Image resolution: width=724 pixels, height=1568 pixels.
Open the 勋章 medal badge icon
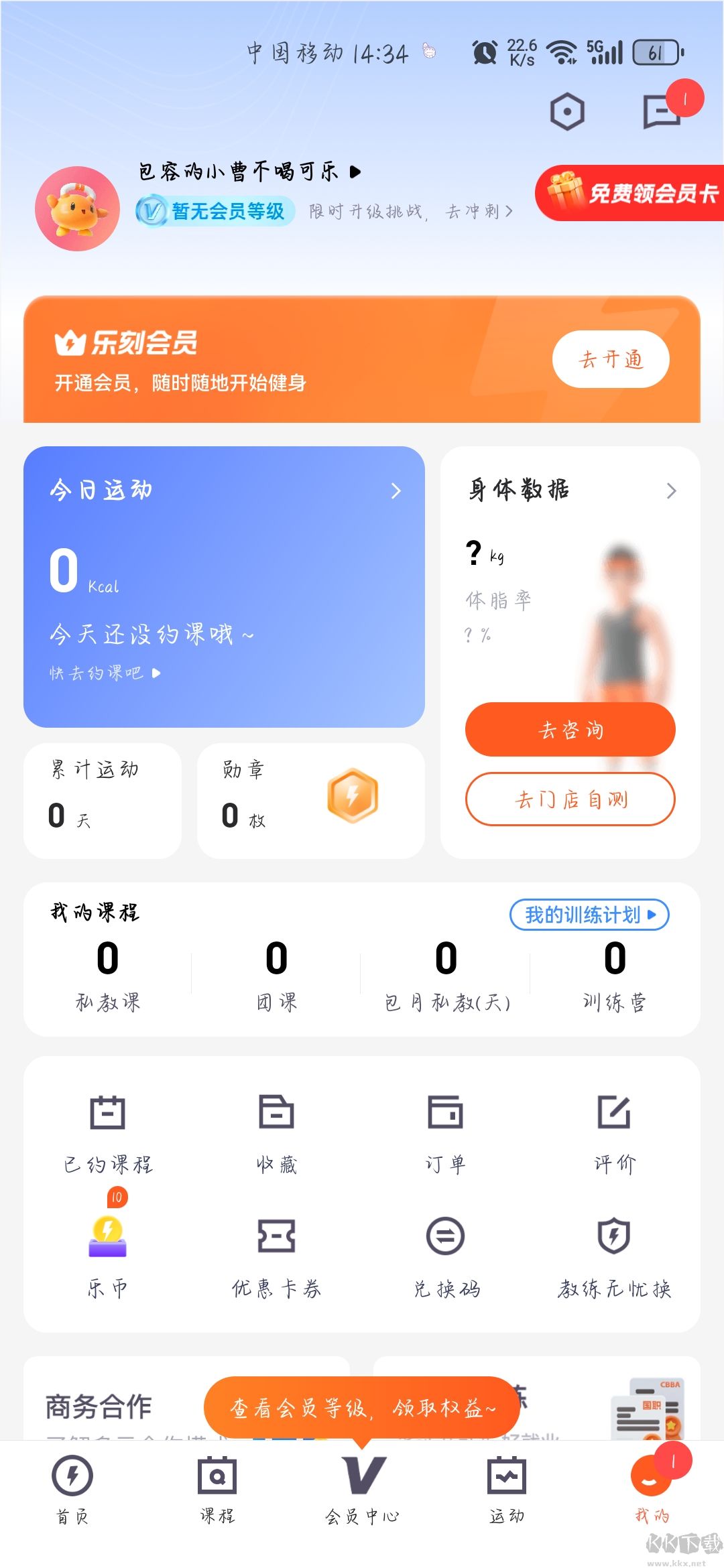click(353, 794)
